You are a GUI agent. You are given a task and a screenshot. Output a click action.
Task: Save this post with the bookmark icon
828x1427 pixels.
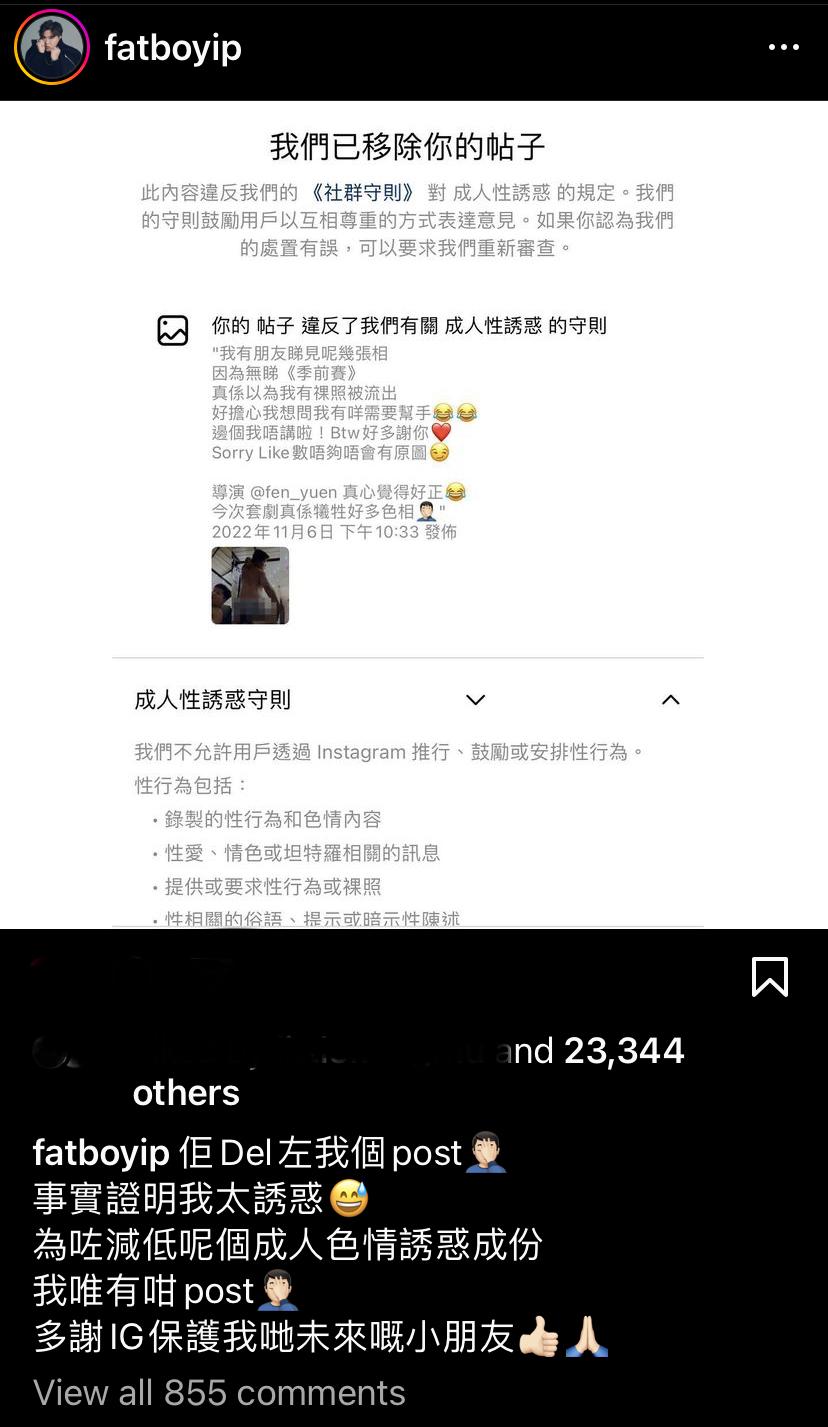(x=769, y=977)
